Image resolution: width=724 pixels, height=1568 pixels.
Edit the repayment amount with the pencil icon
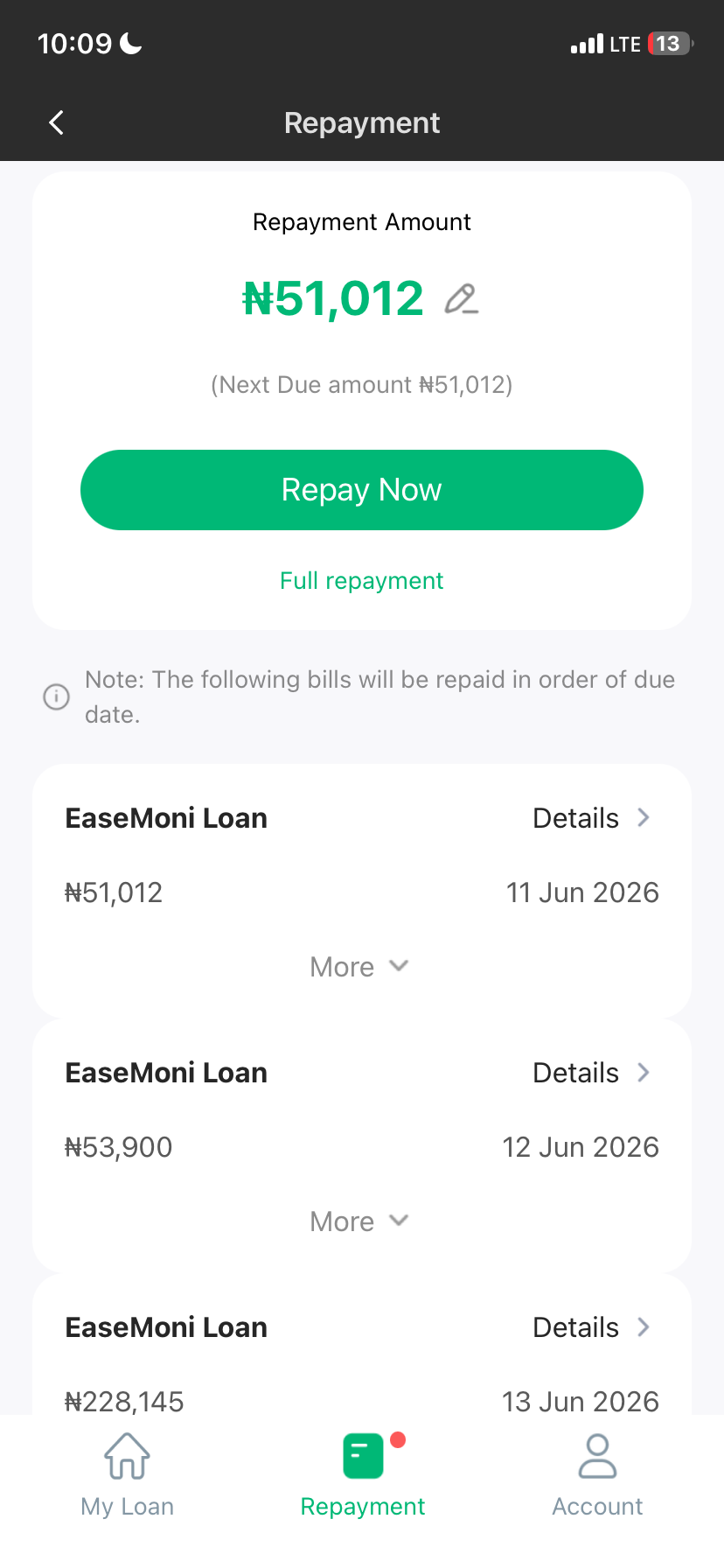point(461,299)
